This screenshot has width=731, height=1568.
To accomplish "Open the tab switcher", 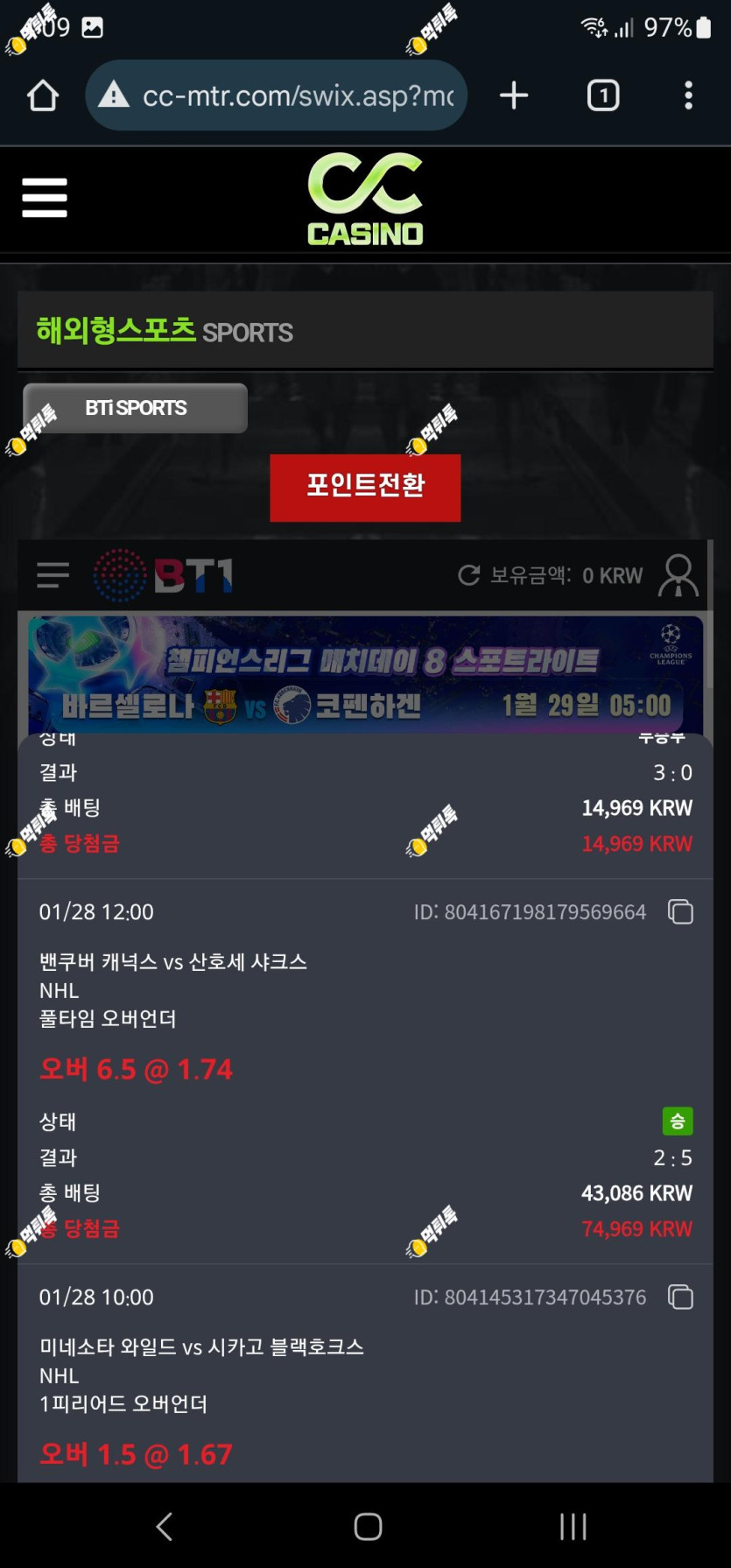I will [603, 95].
